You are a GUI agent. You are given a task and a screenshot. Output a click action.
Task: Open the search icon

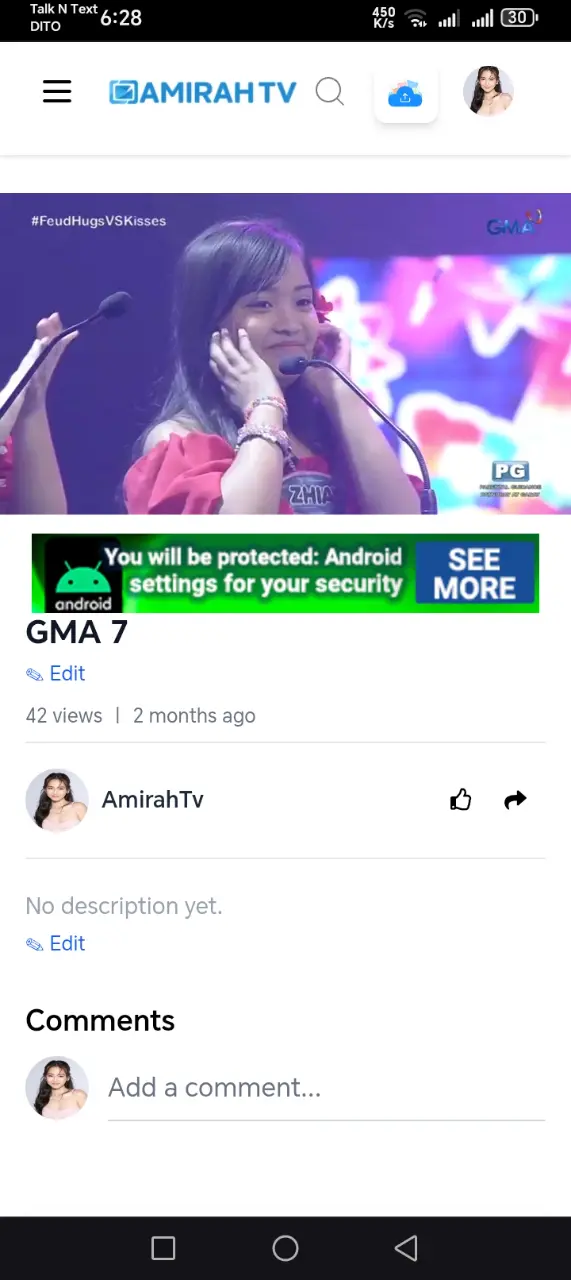[330, 92]
